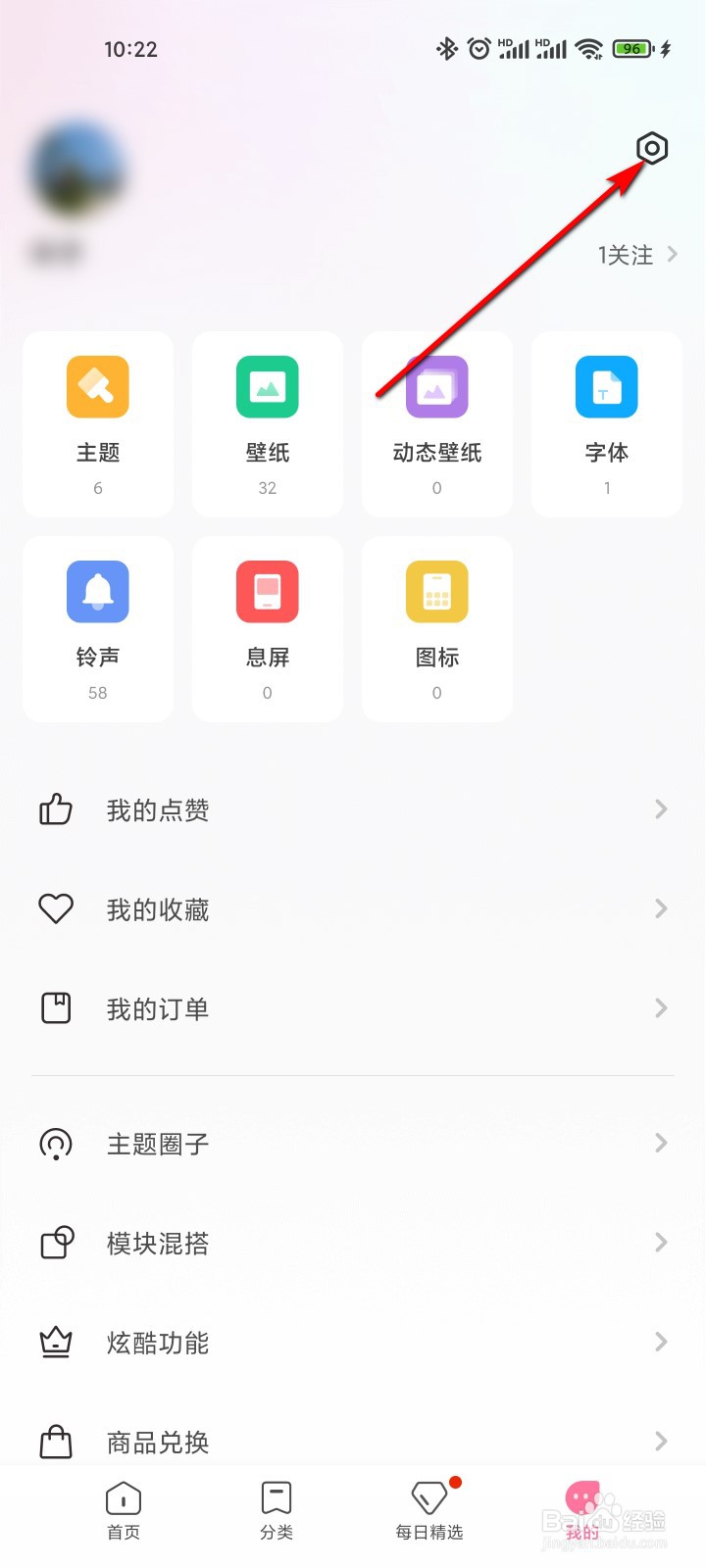
Task: Open 炫酷功能 row
Action: pos(353,1343)
